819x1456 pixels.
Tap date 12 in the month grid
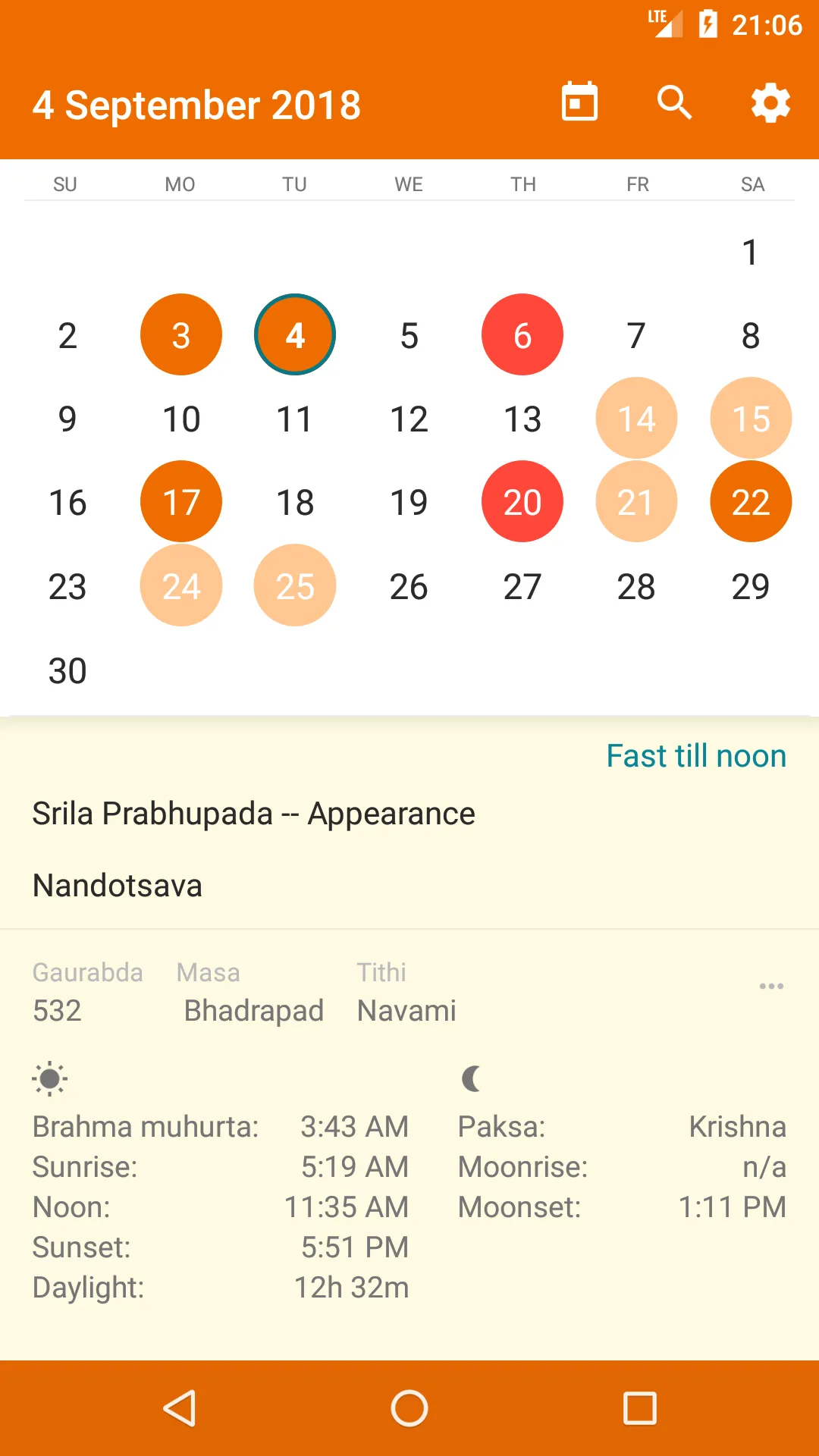click(409, 419)
